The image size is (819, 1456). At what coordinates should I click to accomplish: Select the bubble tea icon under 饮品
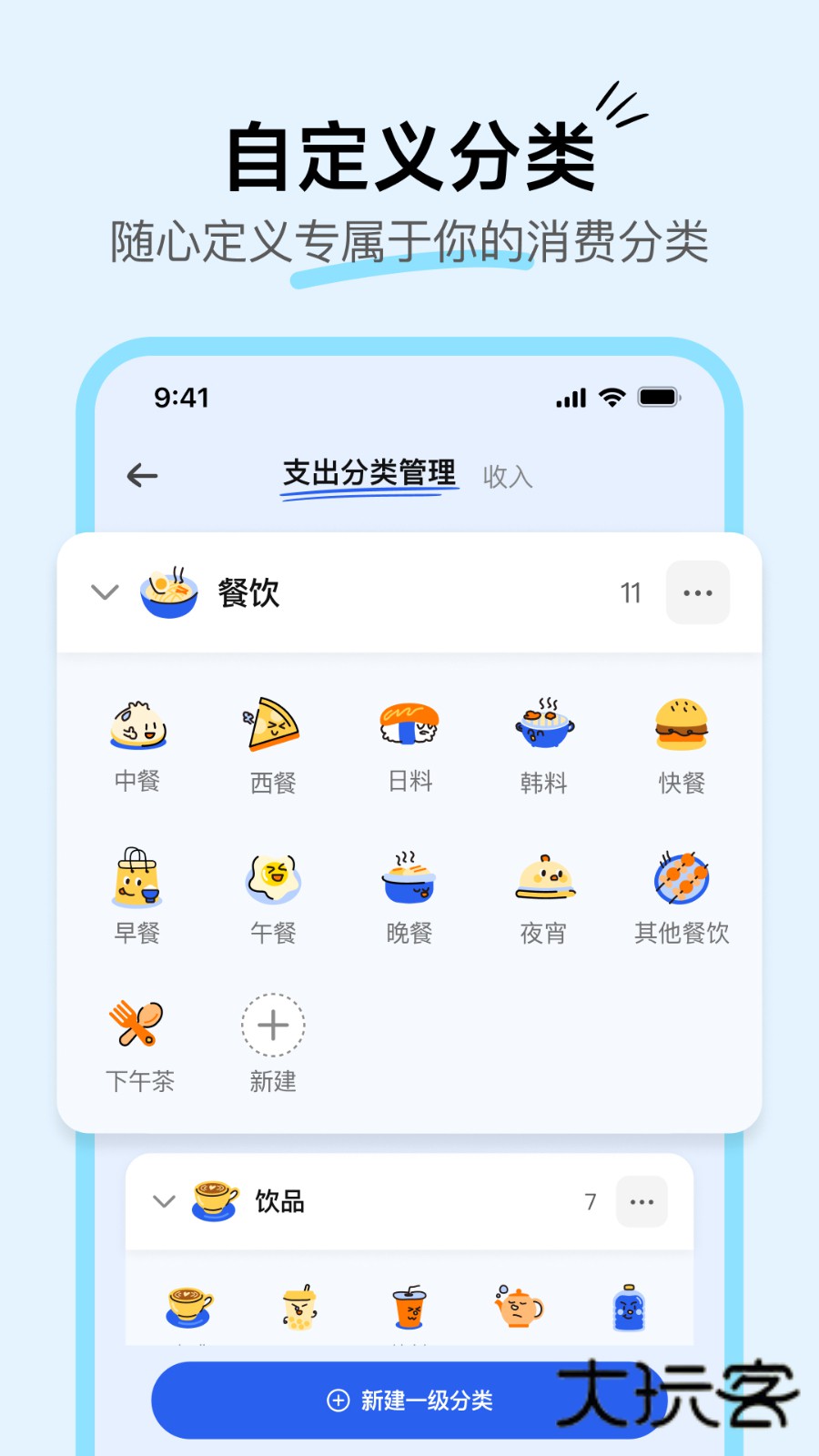(298, 1306)
